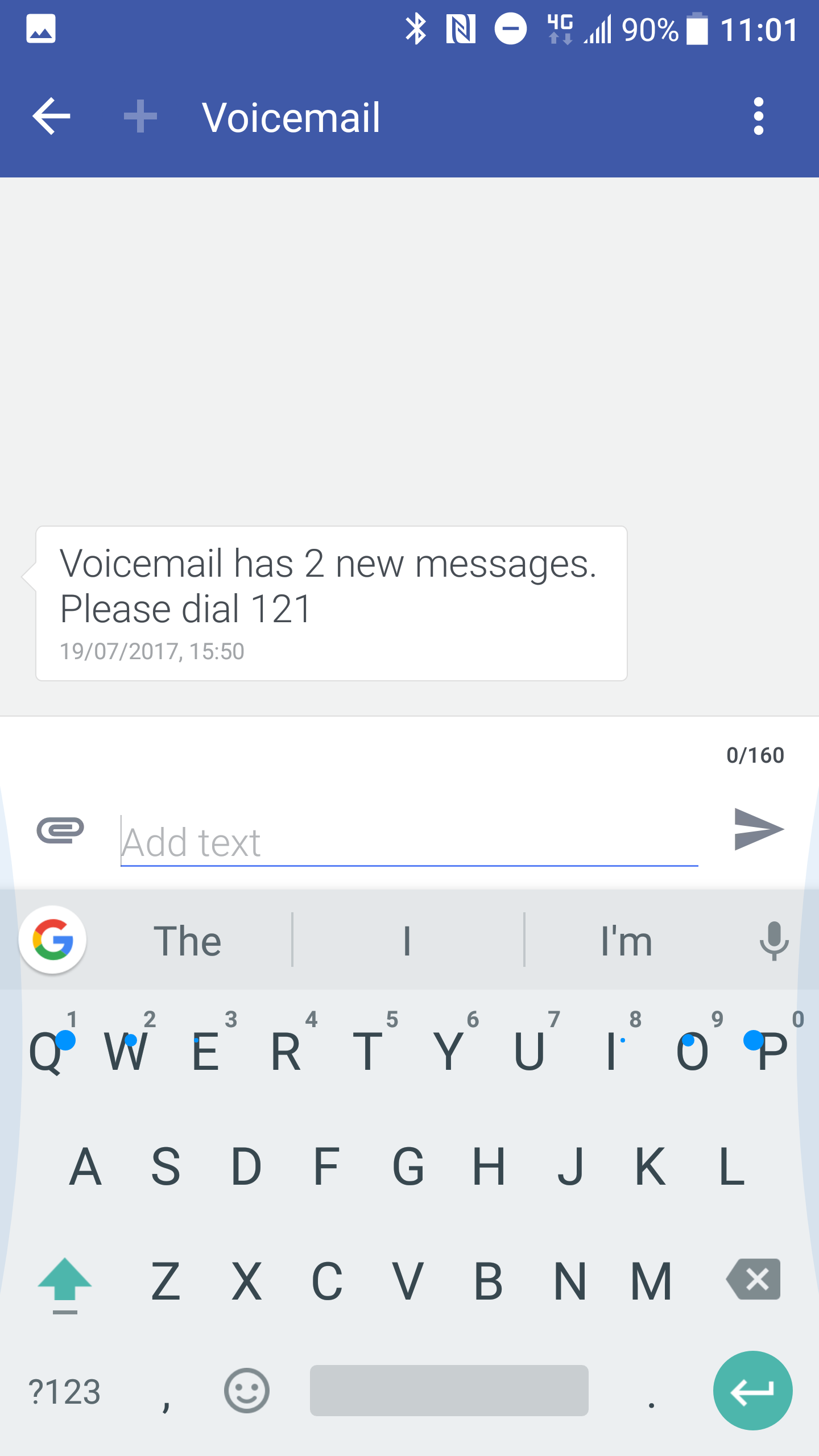Open the three-dot overflow menu
This screenshot has height=1456, width=819.
[x=758, y=117]
